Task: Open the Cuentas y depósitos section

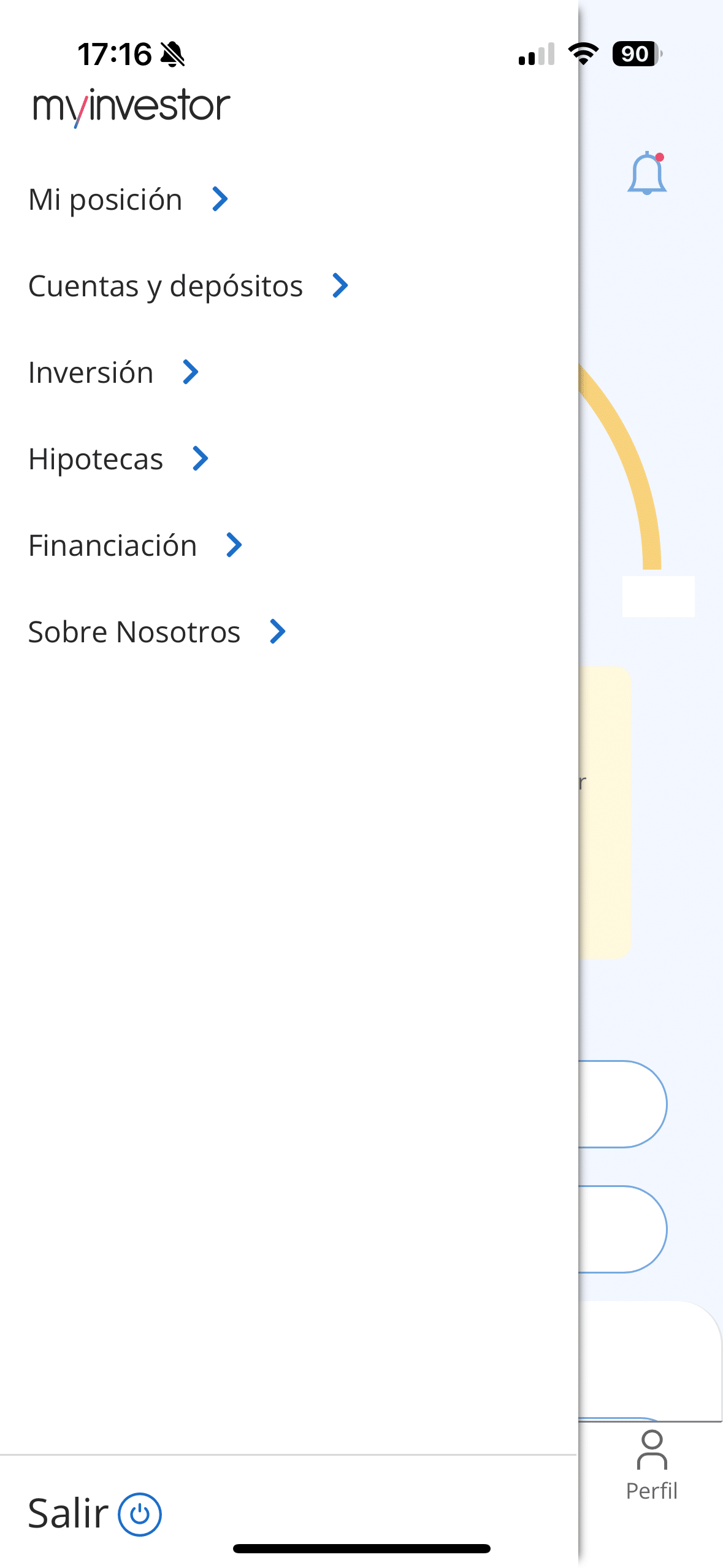Action: tap(165, 285)
